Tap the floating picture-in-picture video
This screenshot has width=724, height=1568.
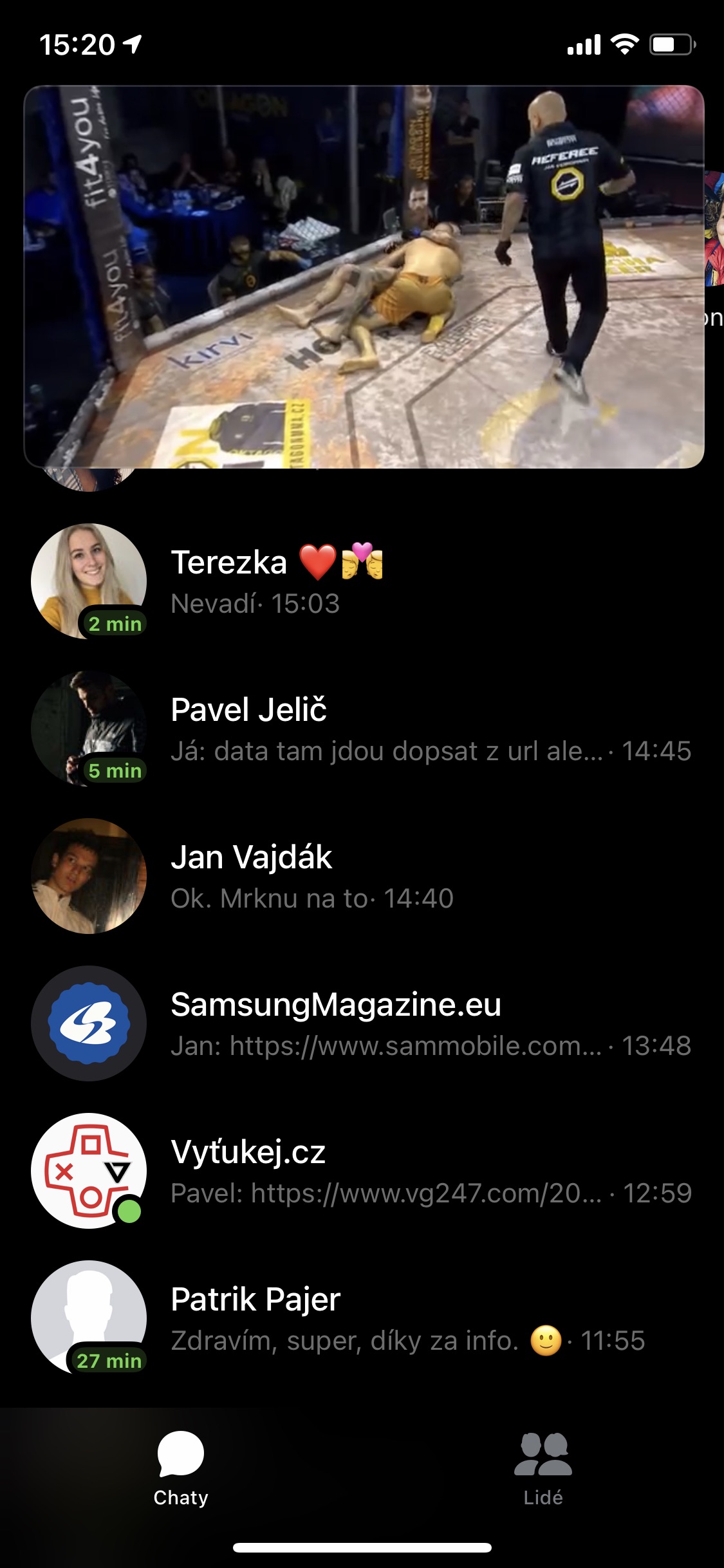(364, 277)
